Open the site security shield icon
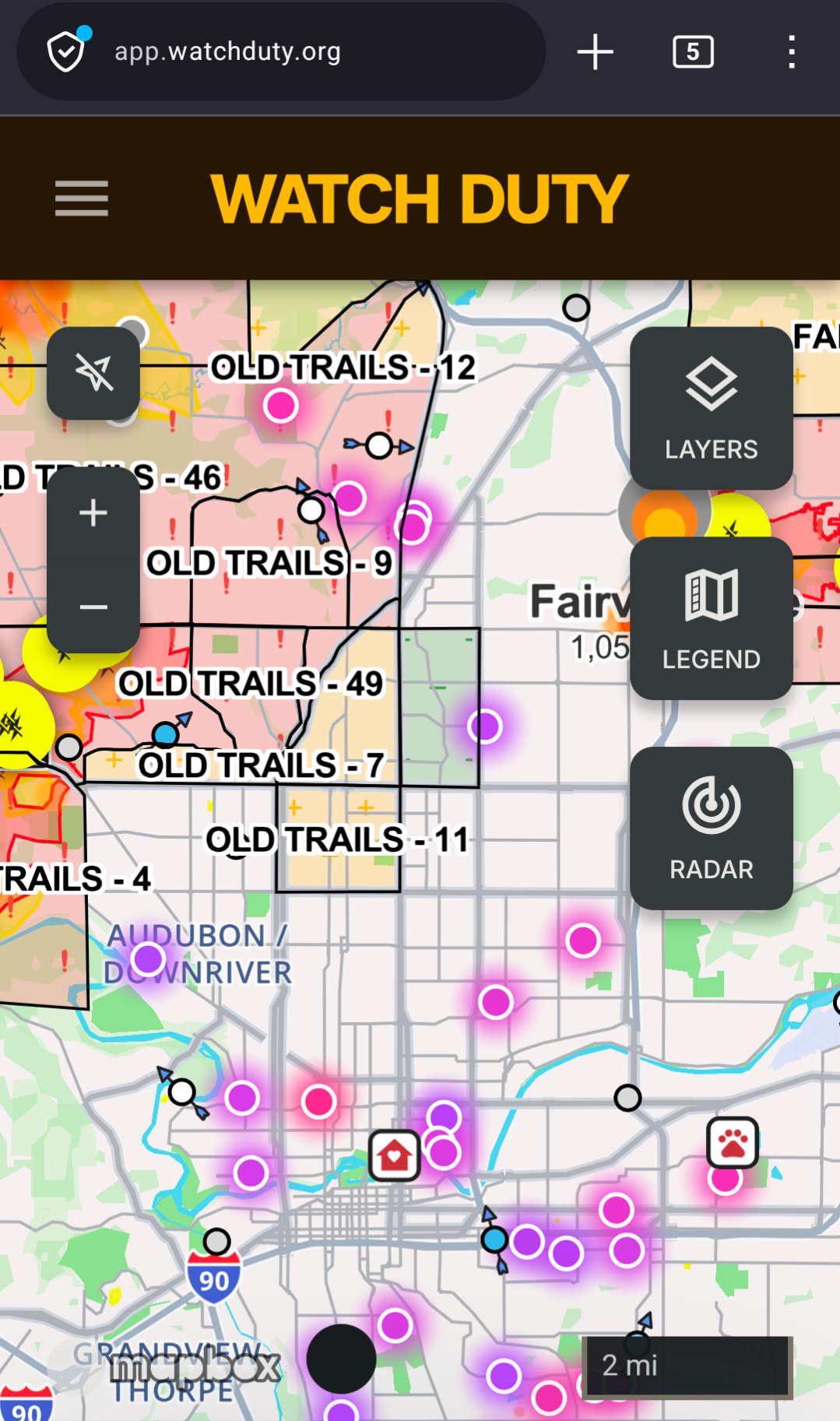 pyautogui.click(x=67, y=51)
